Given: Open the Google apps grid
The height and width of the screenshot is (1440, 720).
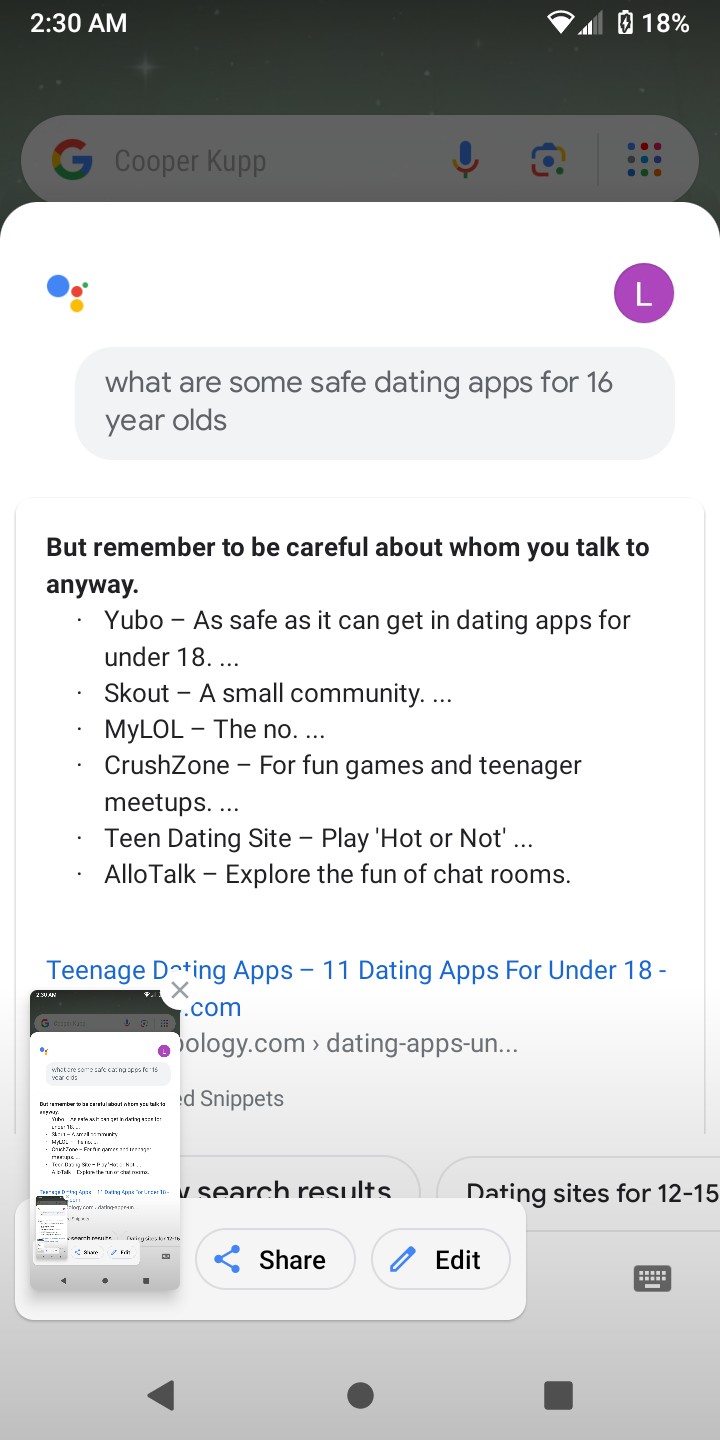Looking at the screenshot, I should (x=644, y=160).
